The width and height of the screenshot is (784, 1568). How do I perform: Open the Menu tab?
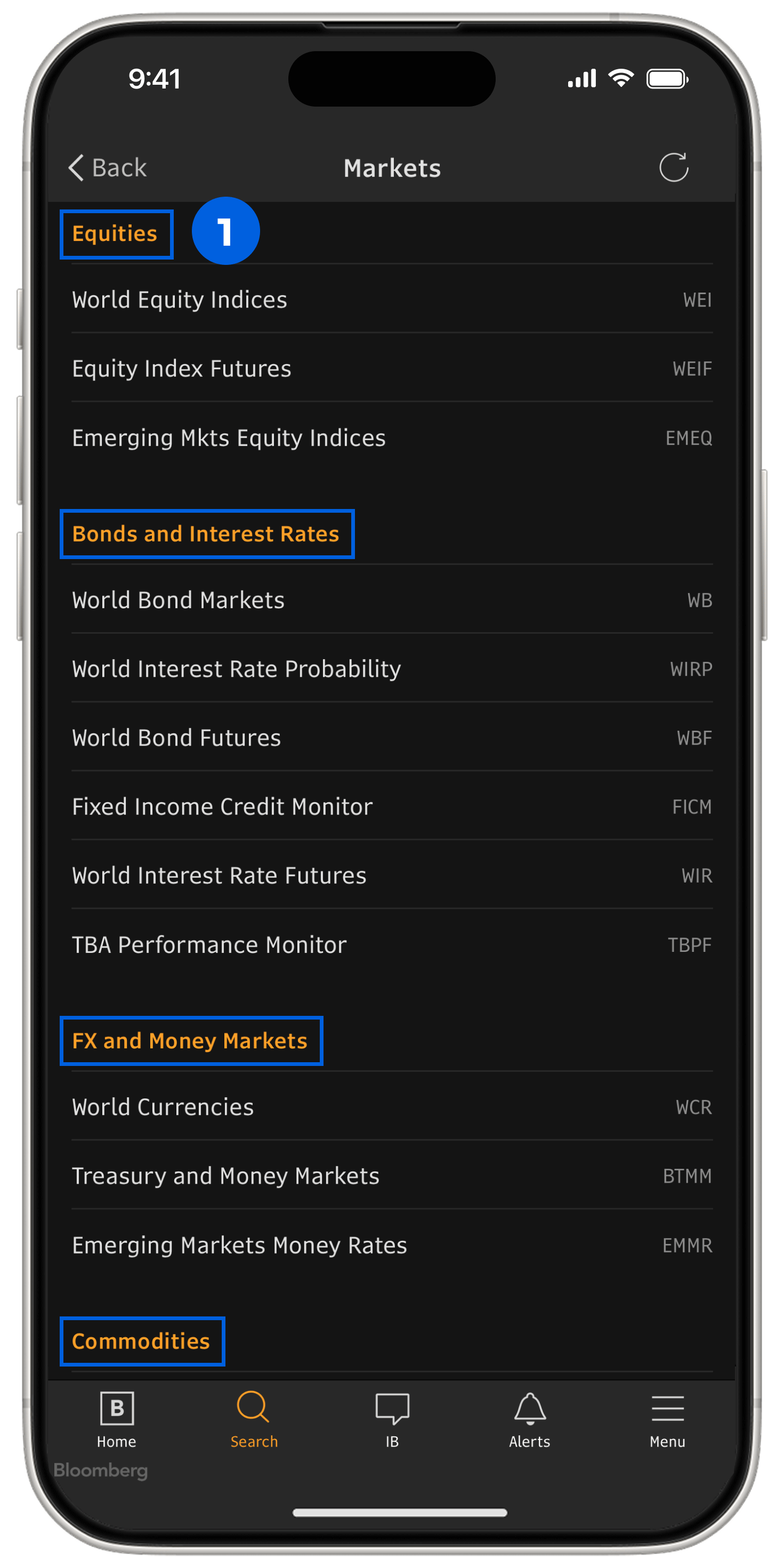pos(667,1419)
